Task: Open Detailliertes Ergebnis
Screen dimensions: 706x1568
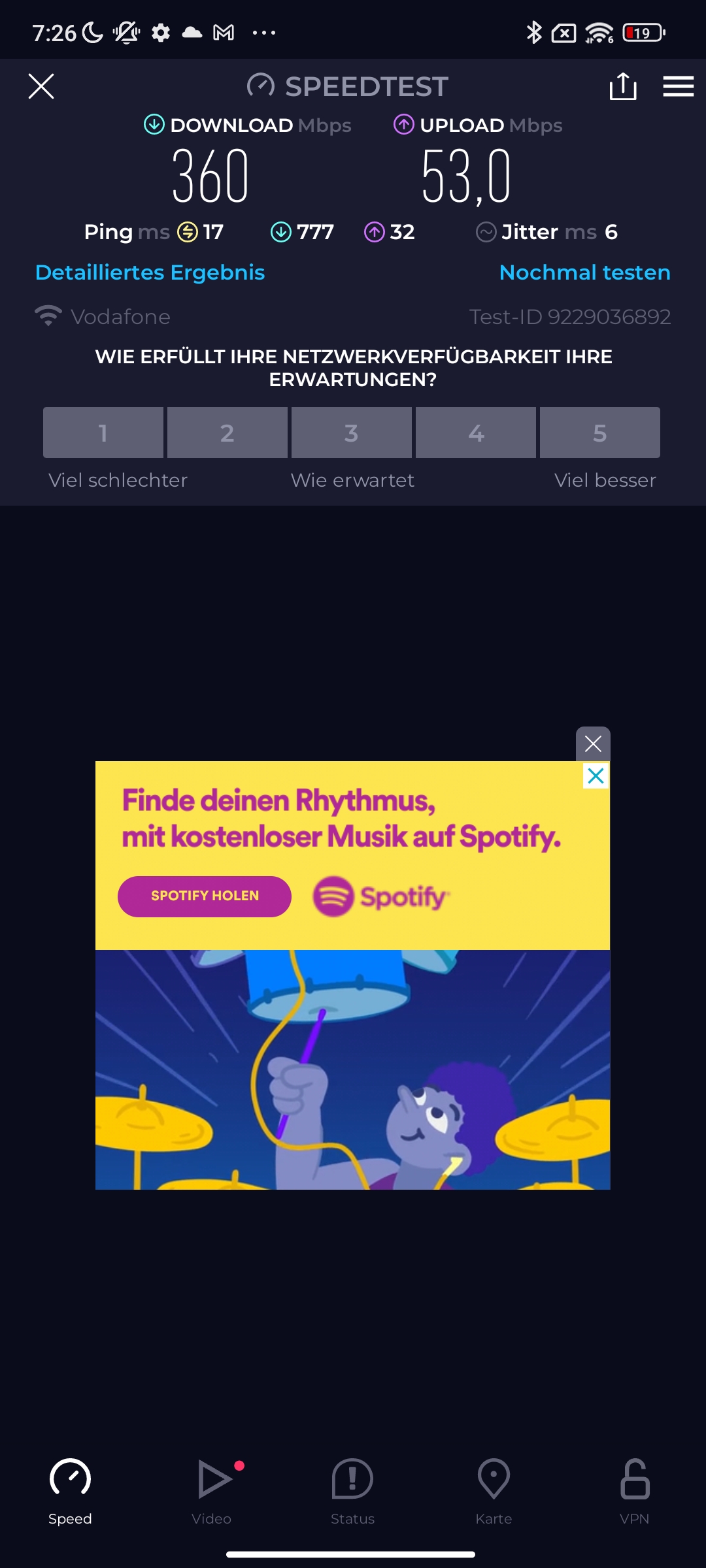Action: (150, 272)
